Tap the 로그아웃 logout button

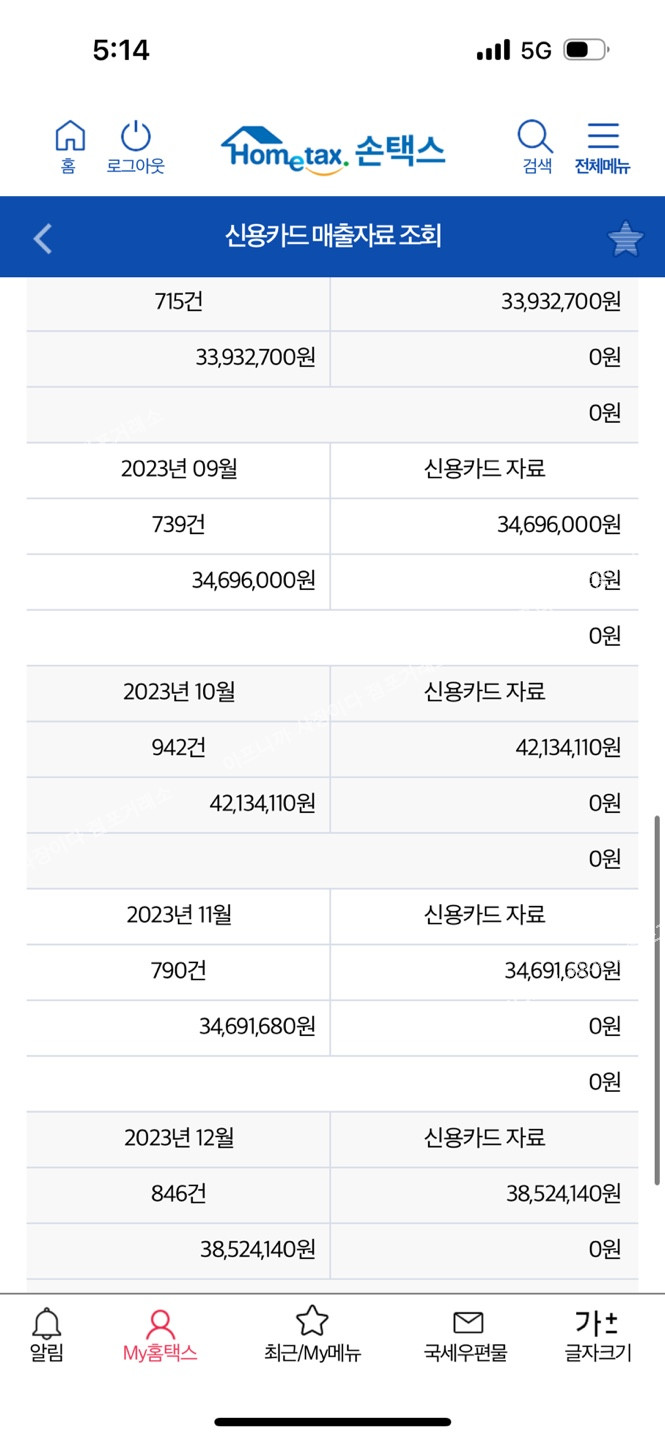coord(135,146)
